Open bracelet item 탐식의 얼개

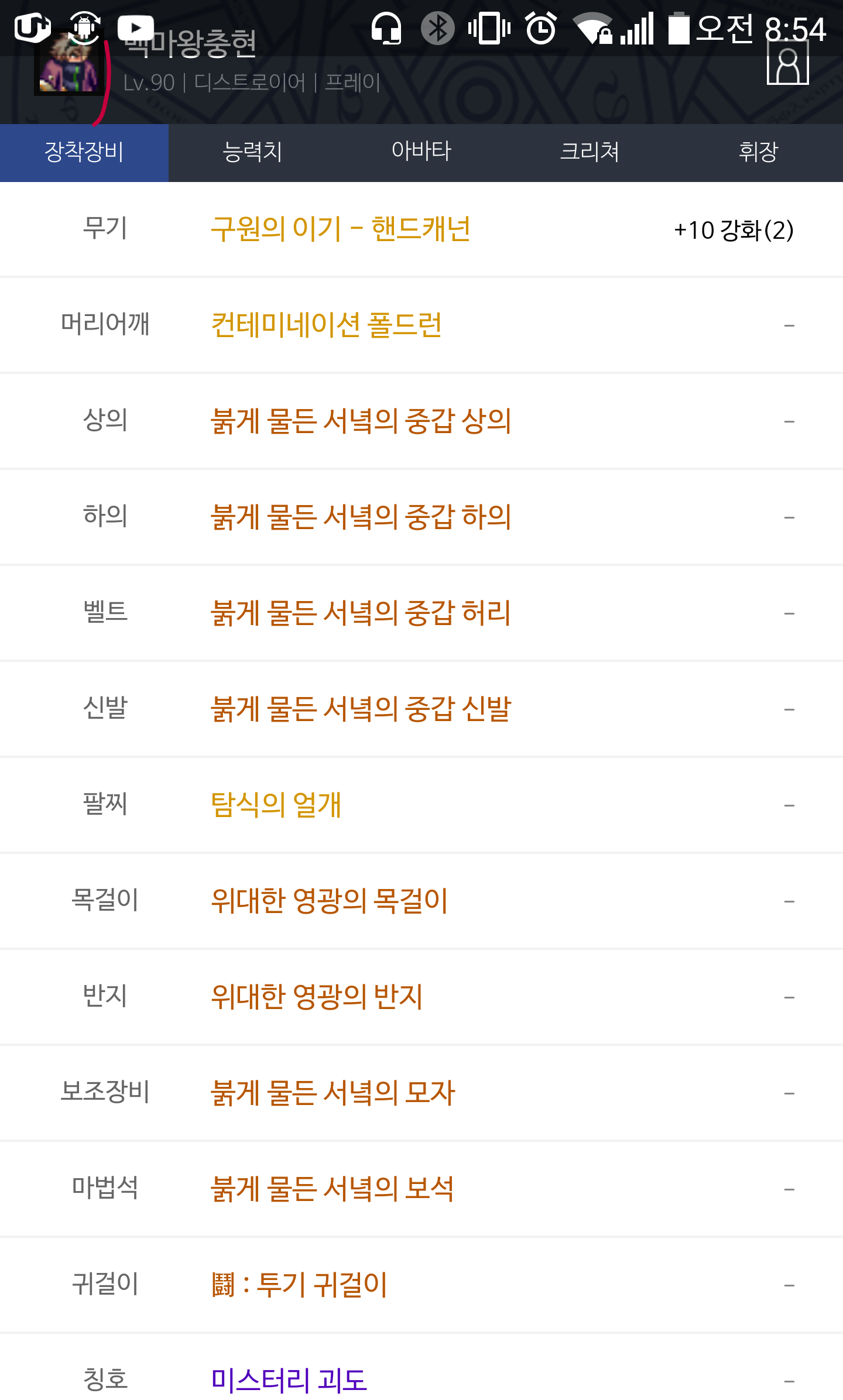point(276,805)
